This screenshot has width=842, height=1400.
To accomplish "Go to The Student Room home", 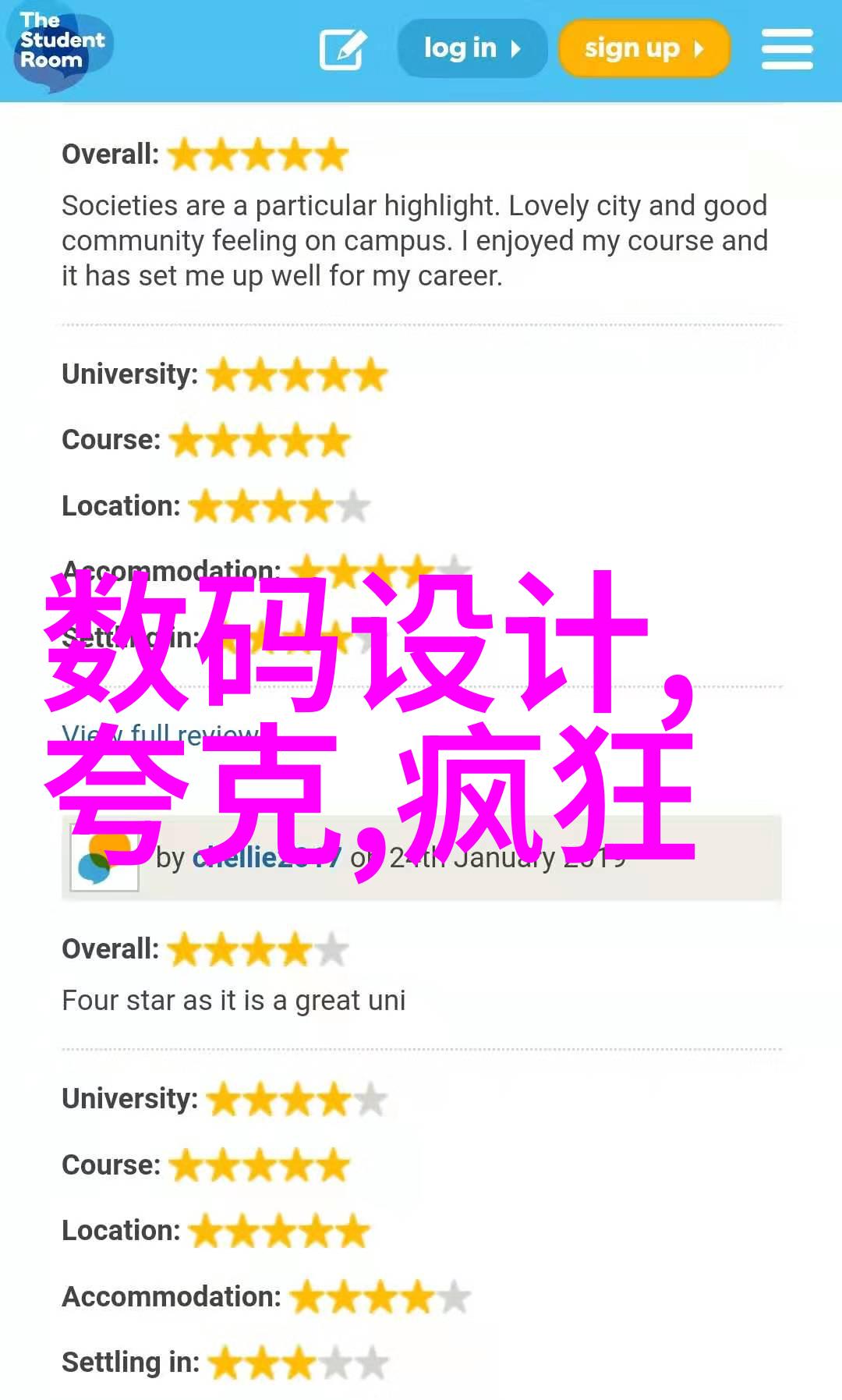I will pyautogui.click(x=61, y=45).
